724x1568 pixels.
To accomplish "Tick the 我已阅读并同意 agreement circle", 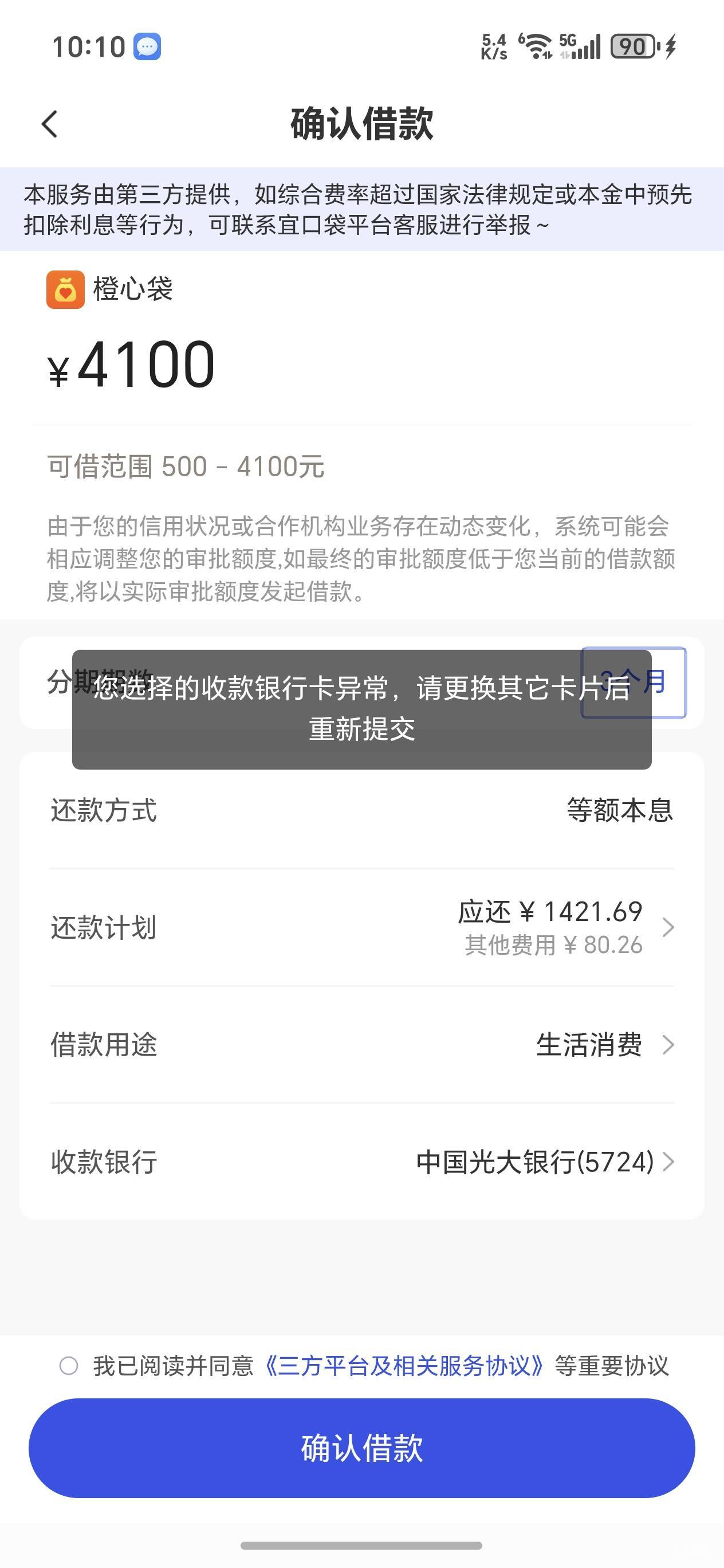I will [69, 1366].
